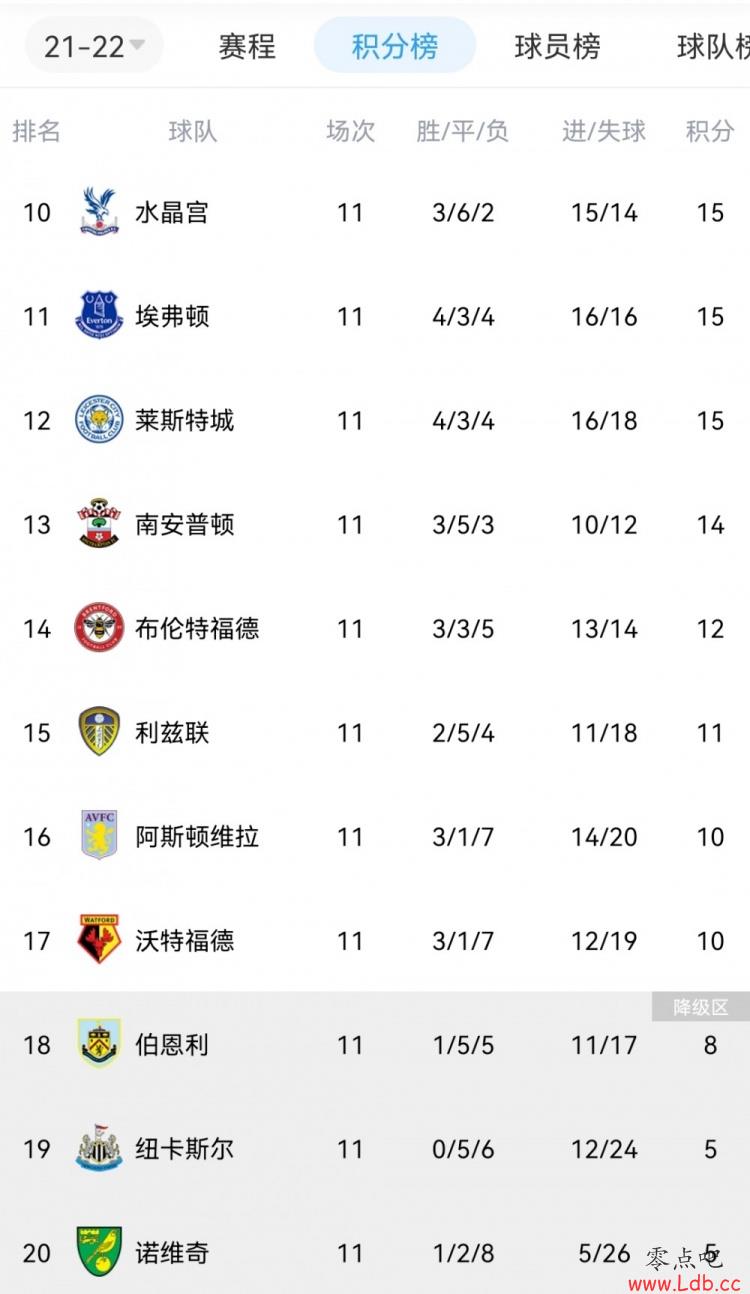Switch to the 球员榜 tab

[557, 46]
